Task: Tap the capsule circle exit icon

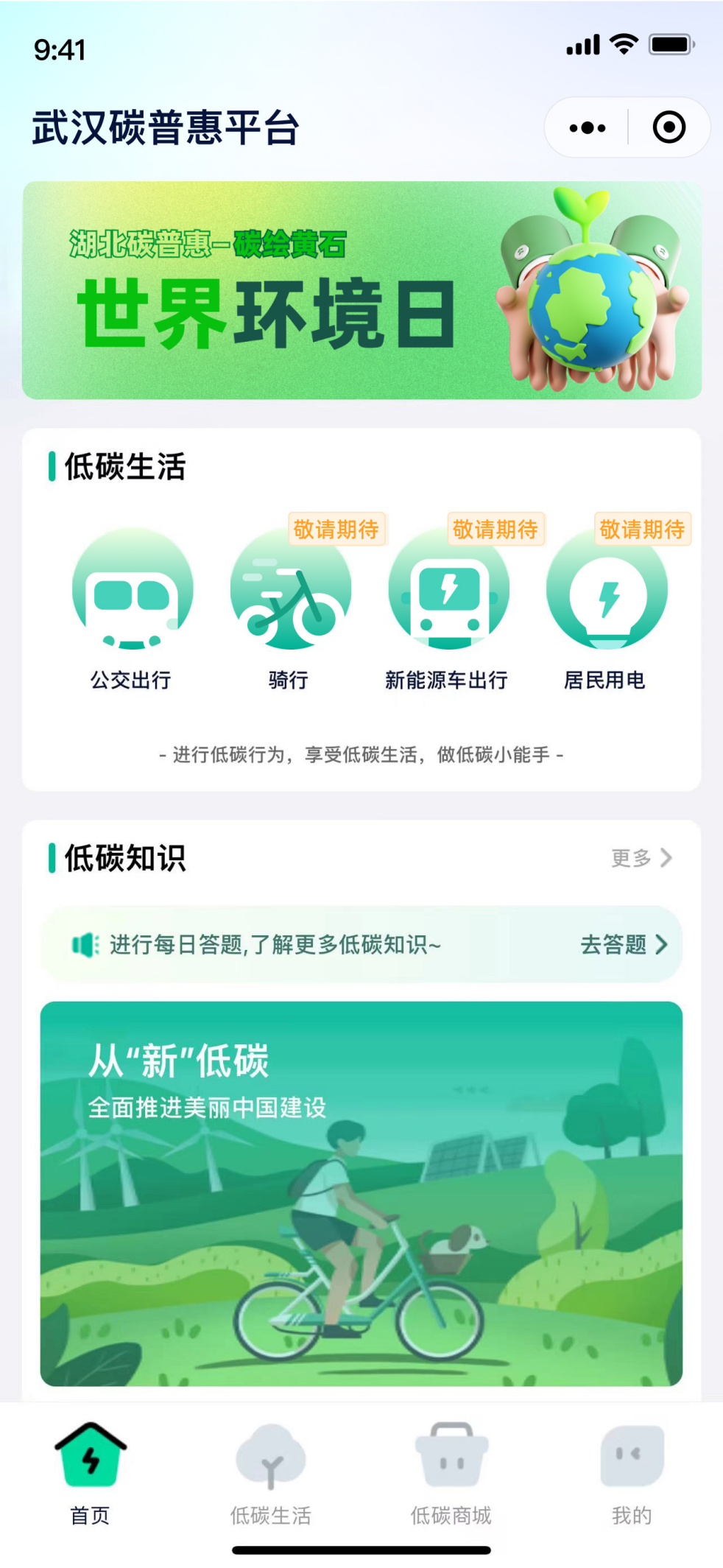Action: (x=670, y=127)
